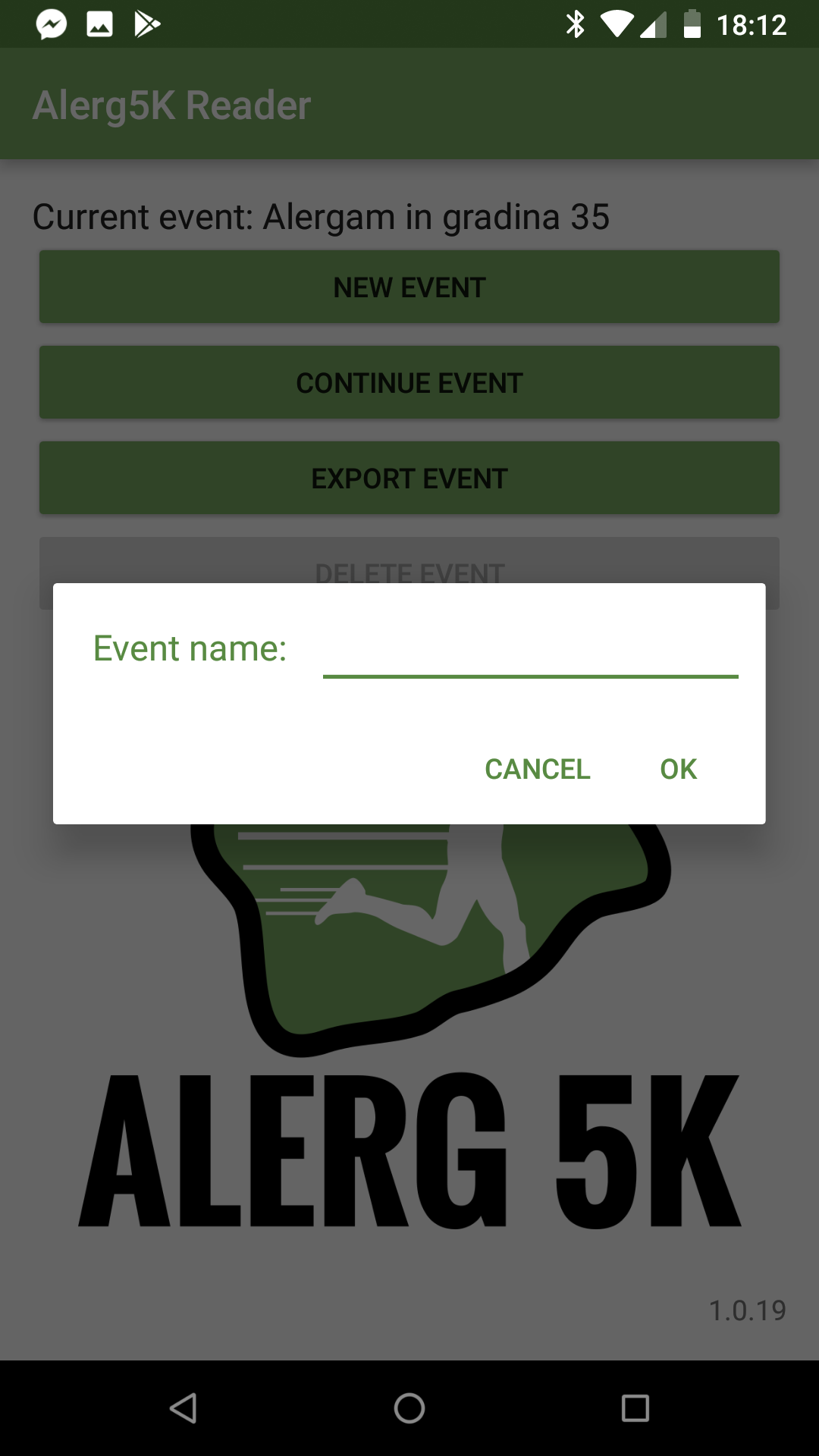
Task: Cancel the event name dialog
Action: (537, 769)
